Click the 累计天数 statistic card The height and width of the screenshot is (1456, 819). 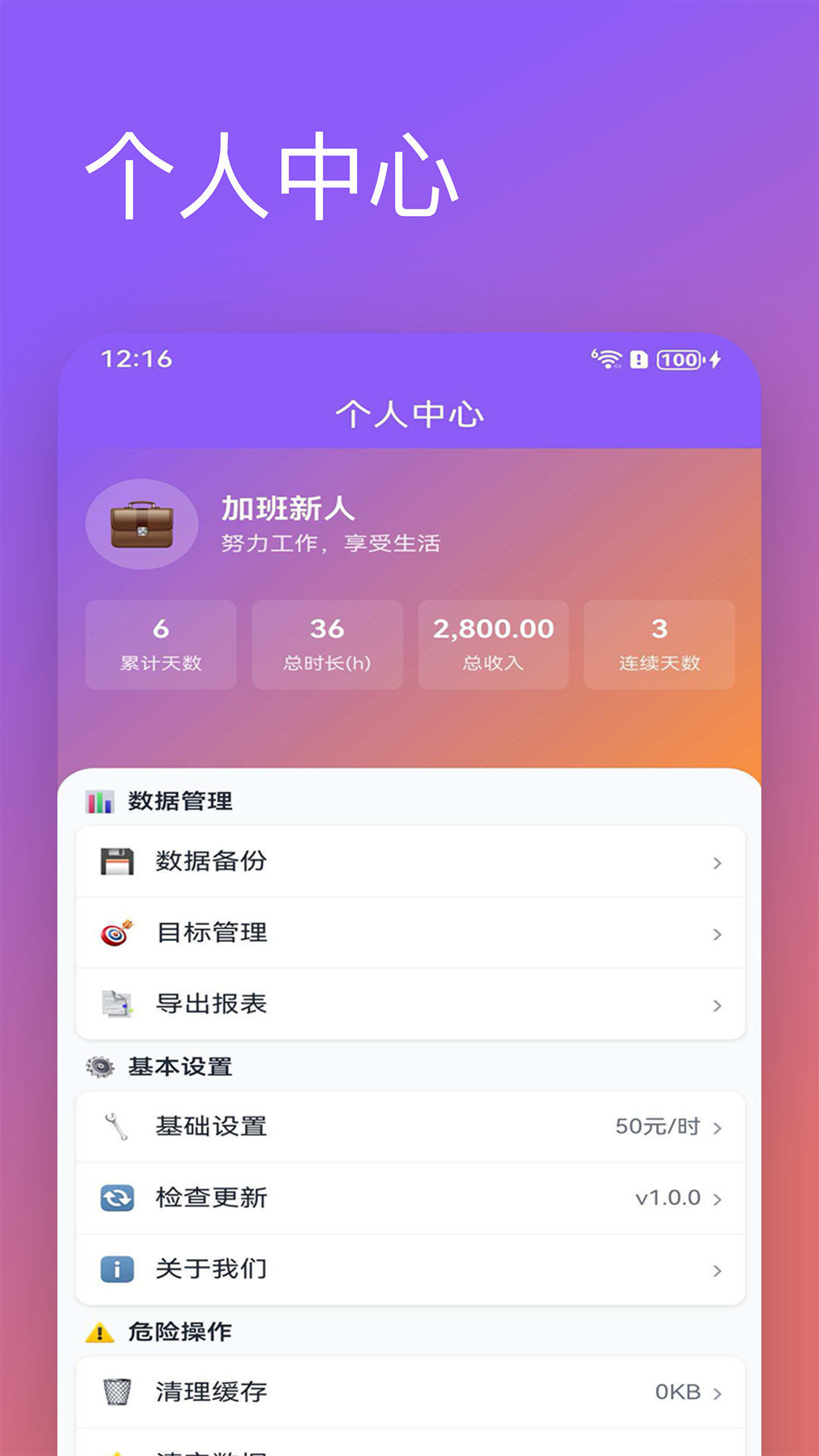[x=161, y=645]
